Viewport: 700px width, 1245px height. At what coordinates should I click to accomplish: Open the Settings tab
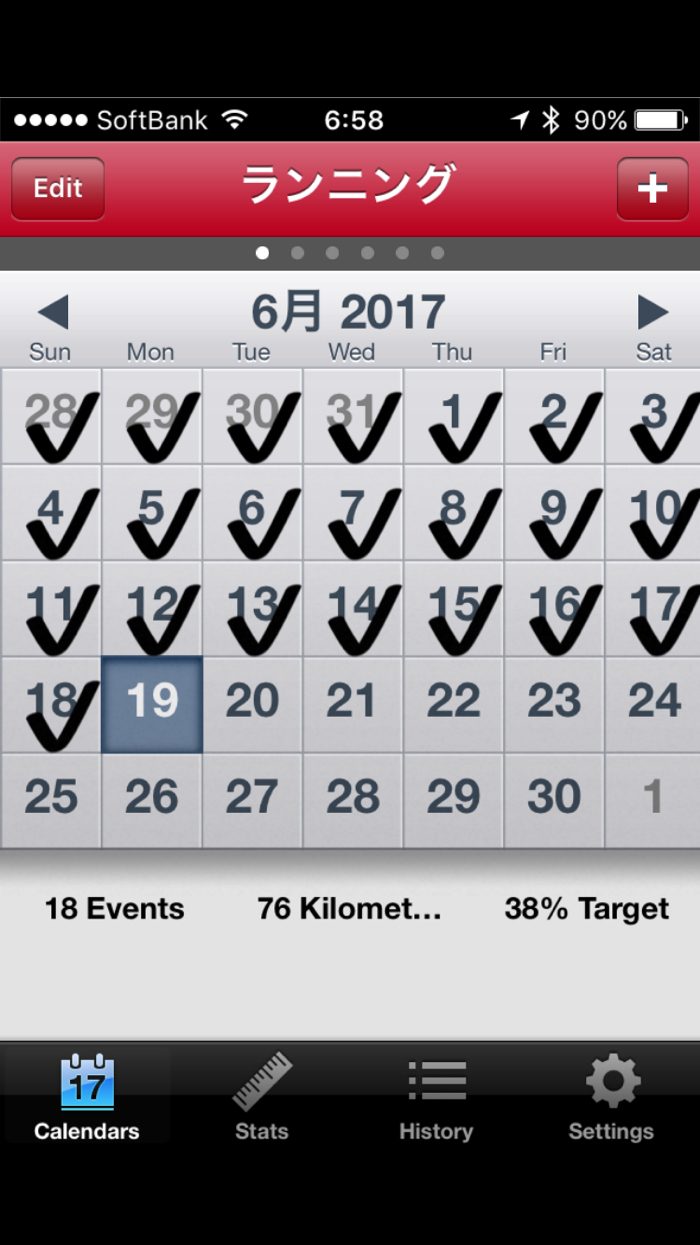[611, 1096]
